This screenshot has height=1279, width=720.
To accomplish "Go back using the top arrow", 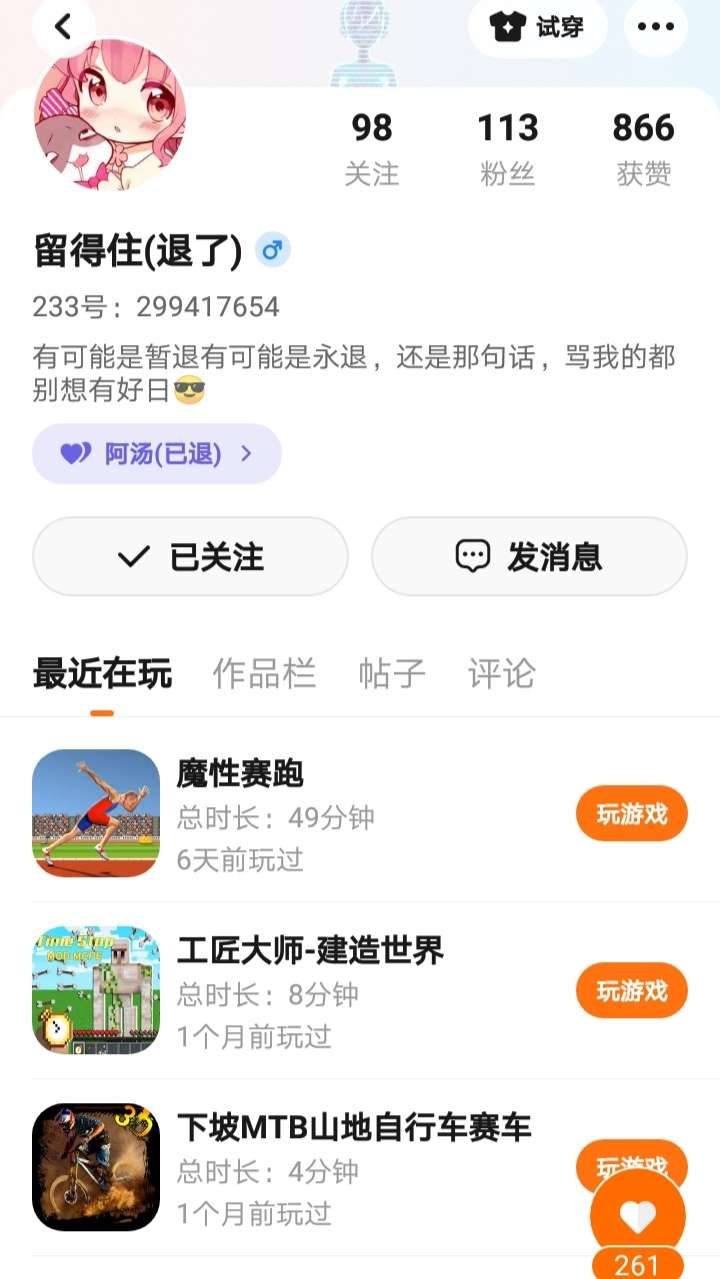I will (63, 27).
